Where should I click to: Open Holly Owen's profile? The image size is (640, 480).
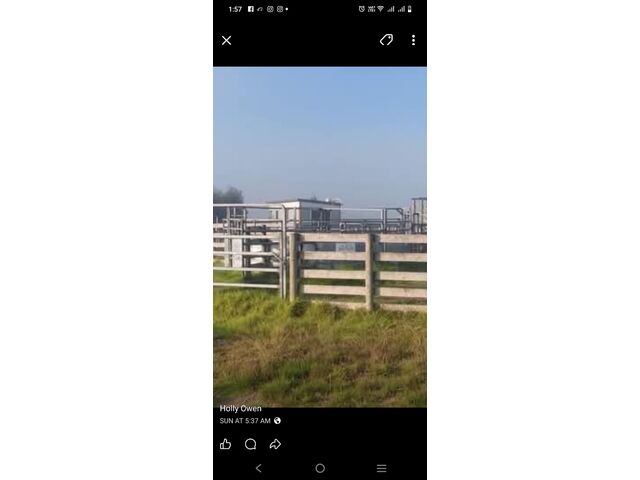click(241, 408)
